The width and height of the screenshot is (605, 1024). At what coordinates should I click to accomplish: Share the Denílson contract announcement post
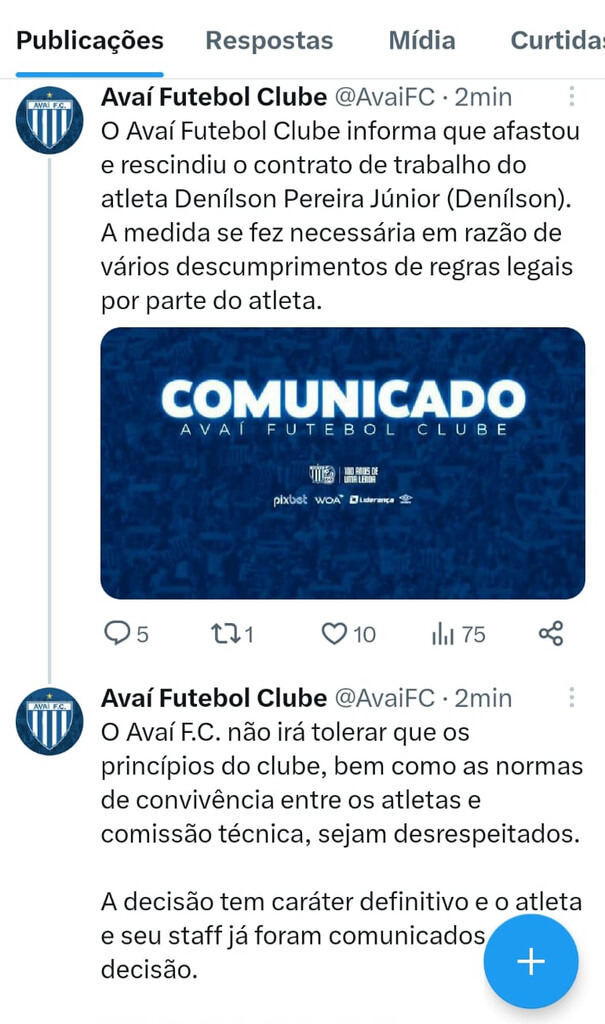click(551, 633)
